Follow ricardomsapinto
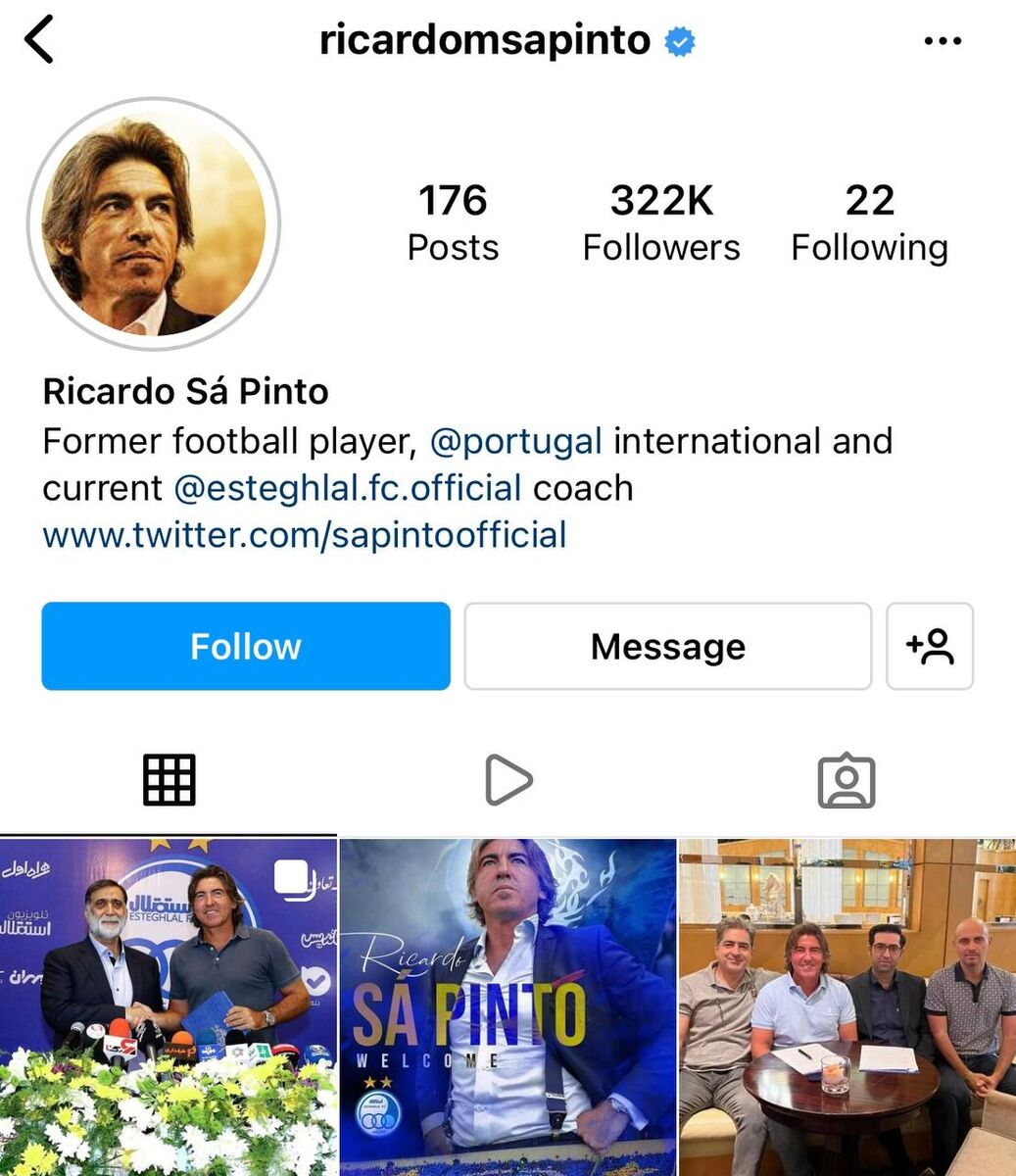The image size is (1016, 1176). (x=246, y=647)
